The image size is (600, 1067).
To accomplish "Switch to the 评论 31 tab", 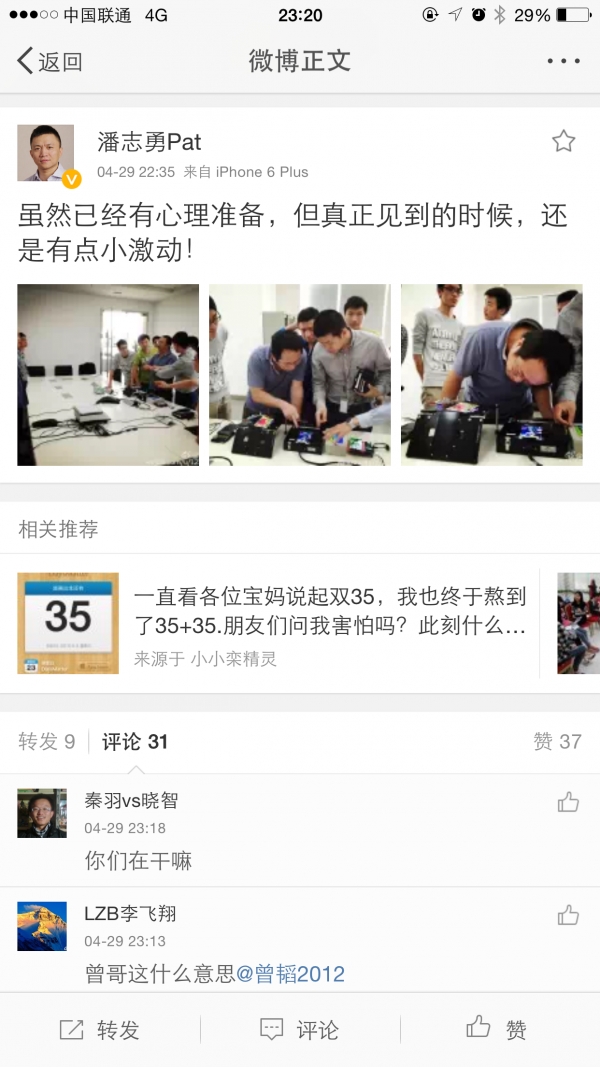I will tap(135, 741).
